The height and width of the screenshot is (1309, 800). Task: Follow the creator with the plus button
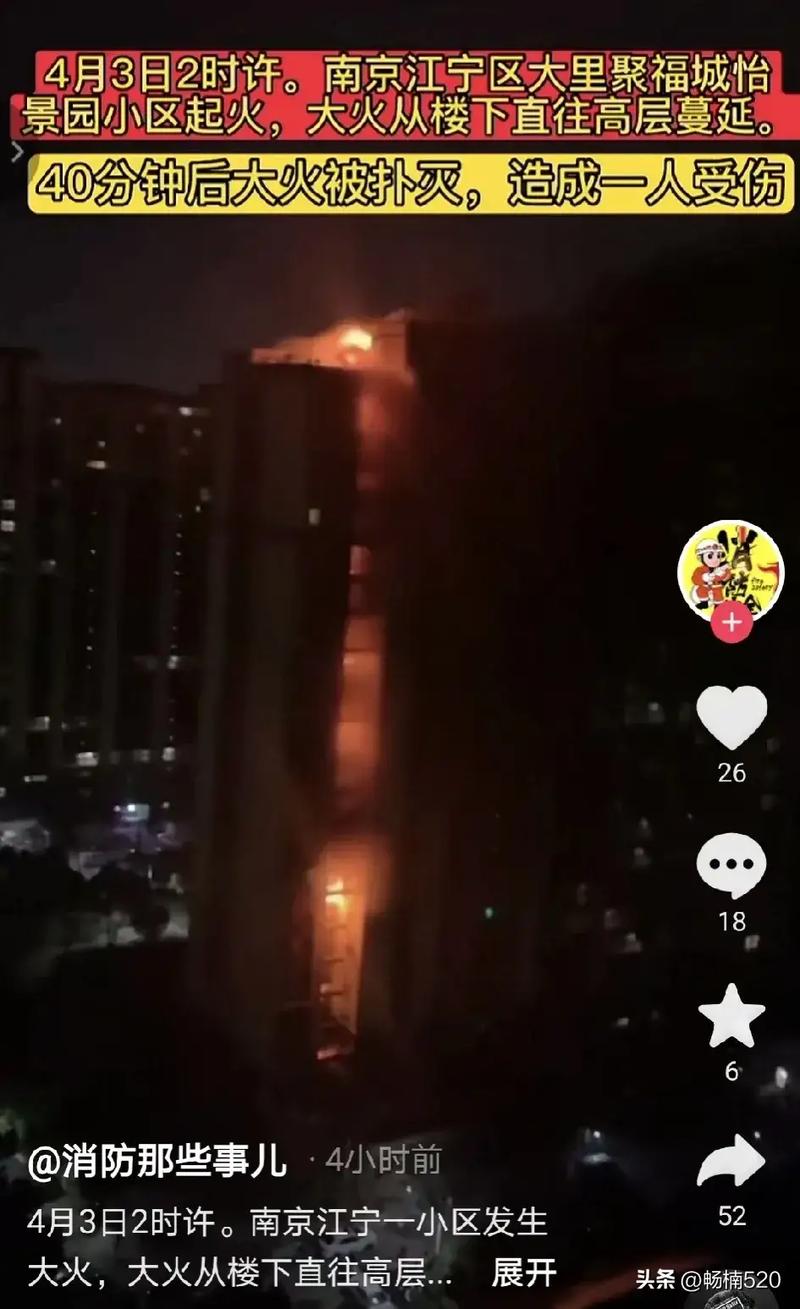click(x=732, y=623)
